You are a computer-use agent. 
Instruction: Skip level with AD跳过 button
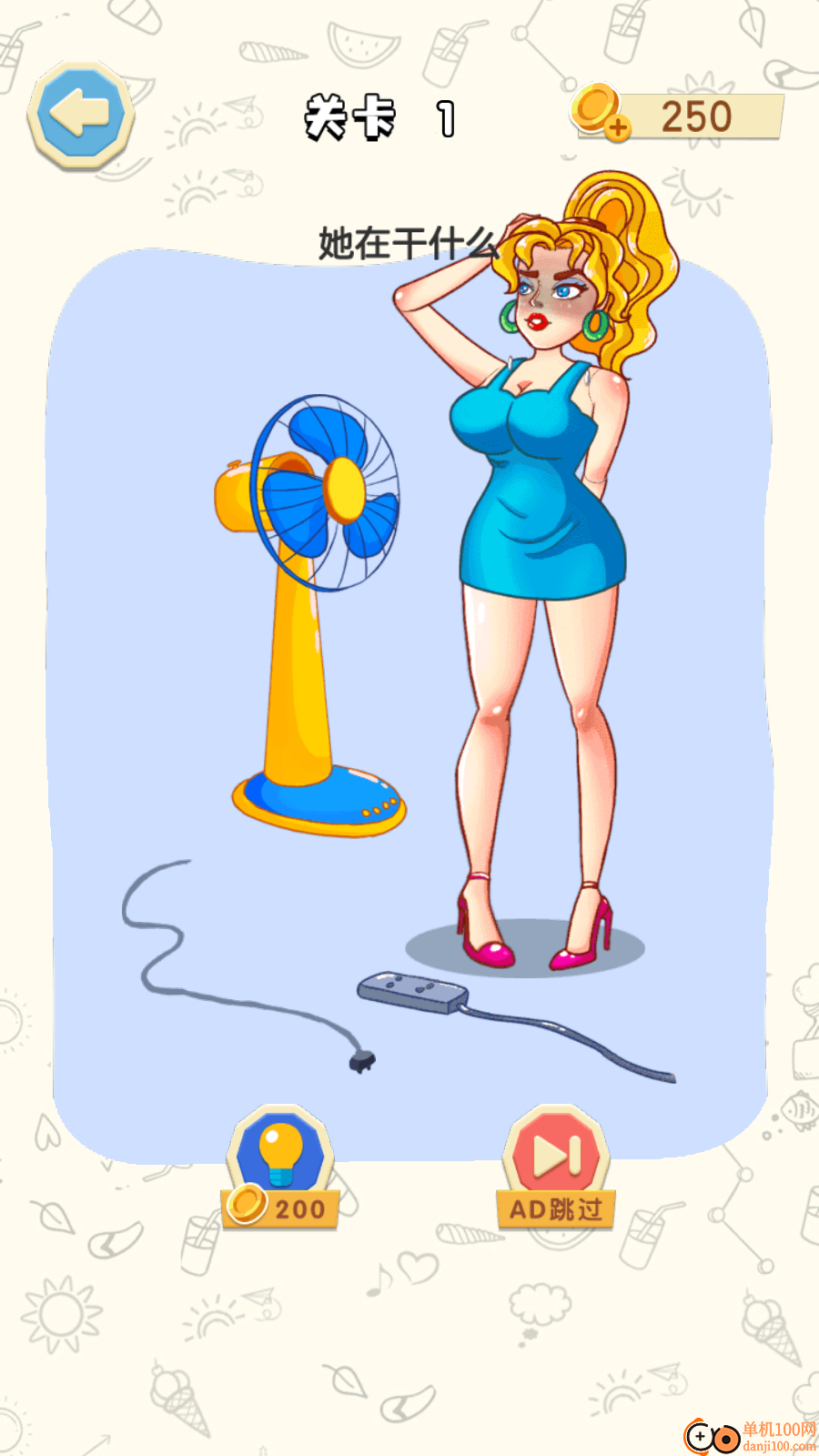pos(556,1166)
